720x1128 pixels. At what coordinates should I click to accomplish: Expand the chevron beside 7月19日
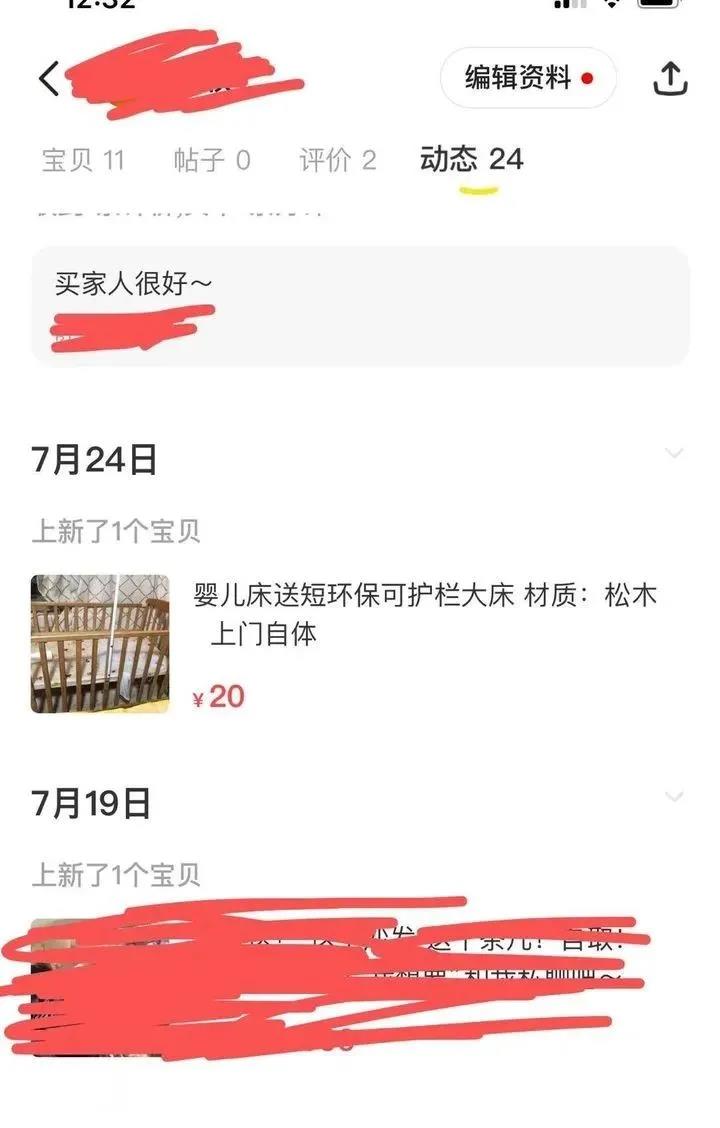pos(674,797)
